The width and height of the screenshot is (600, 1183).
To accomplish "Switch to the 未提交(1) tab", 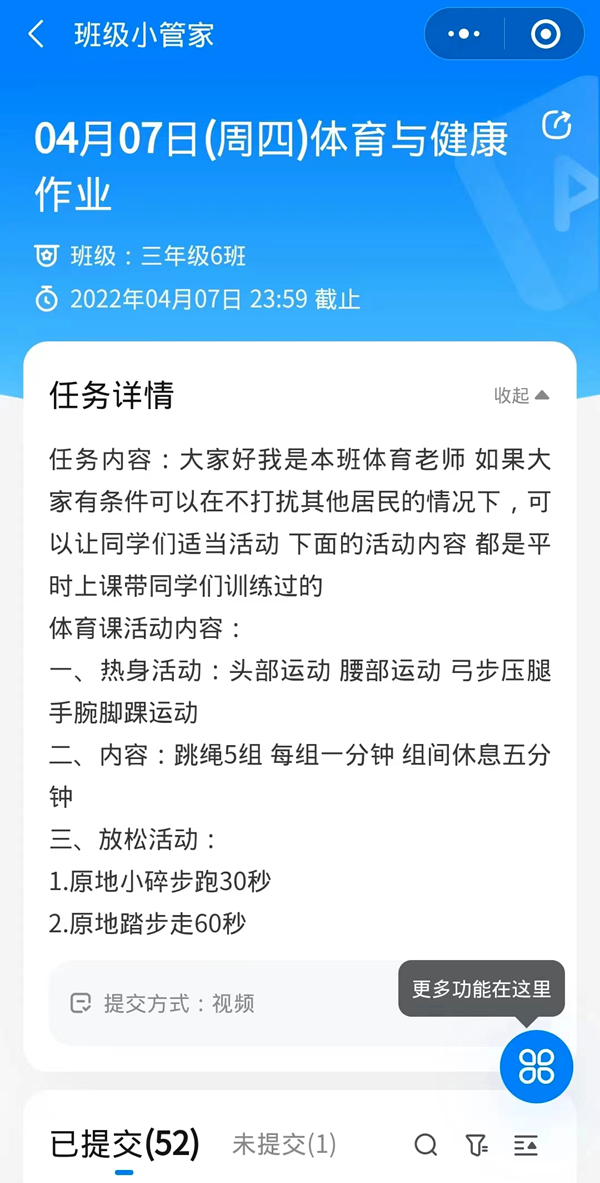I will click(x=284, y=1144).
